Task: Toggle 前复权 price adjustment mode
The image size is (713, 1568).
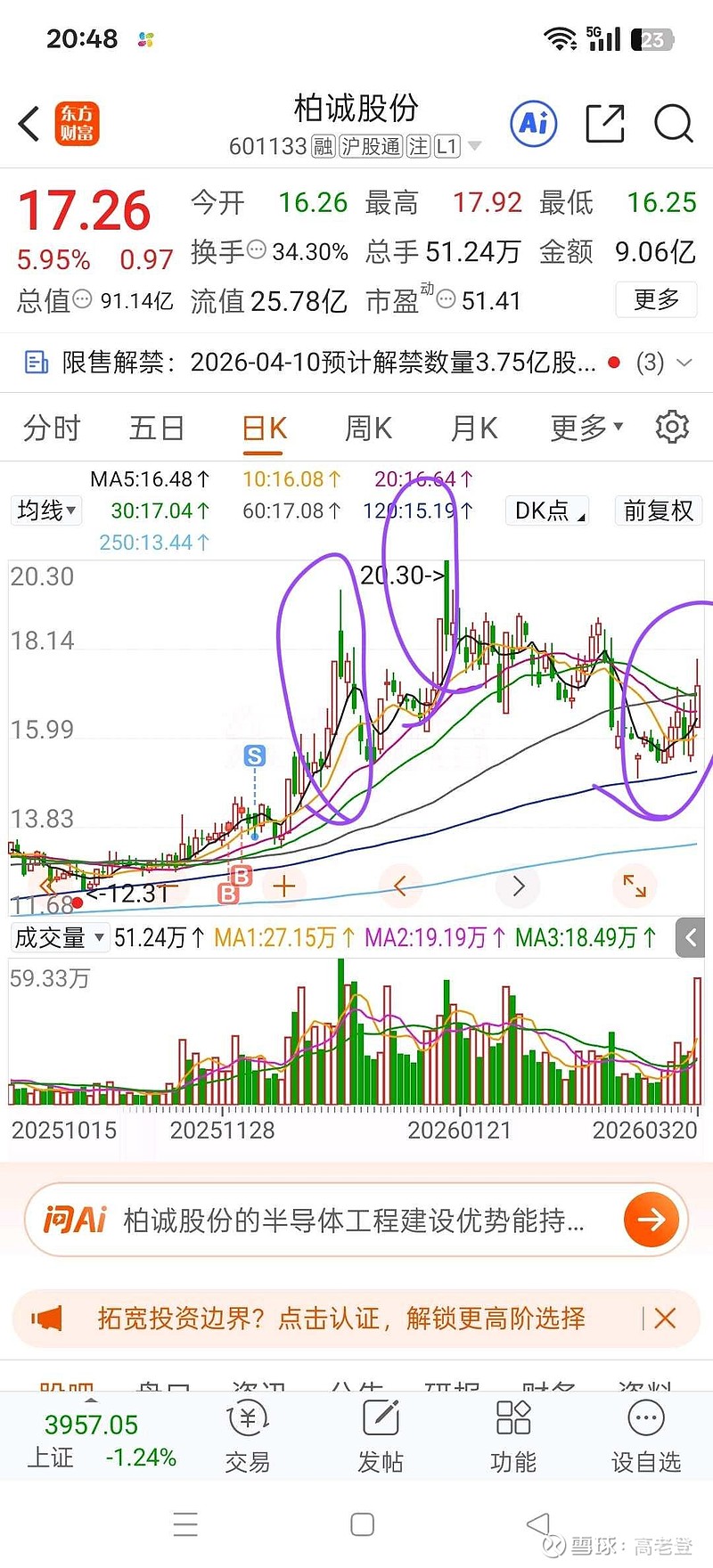Action: [658, 510]
